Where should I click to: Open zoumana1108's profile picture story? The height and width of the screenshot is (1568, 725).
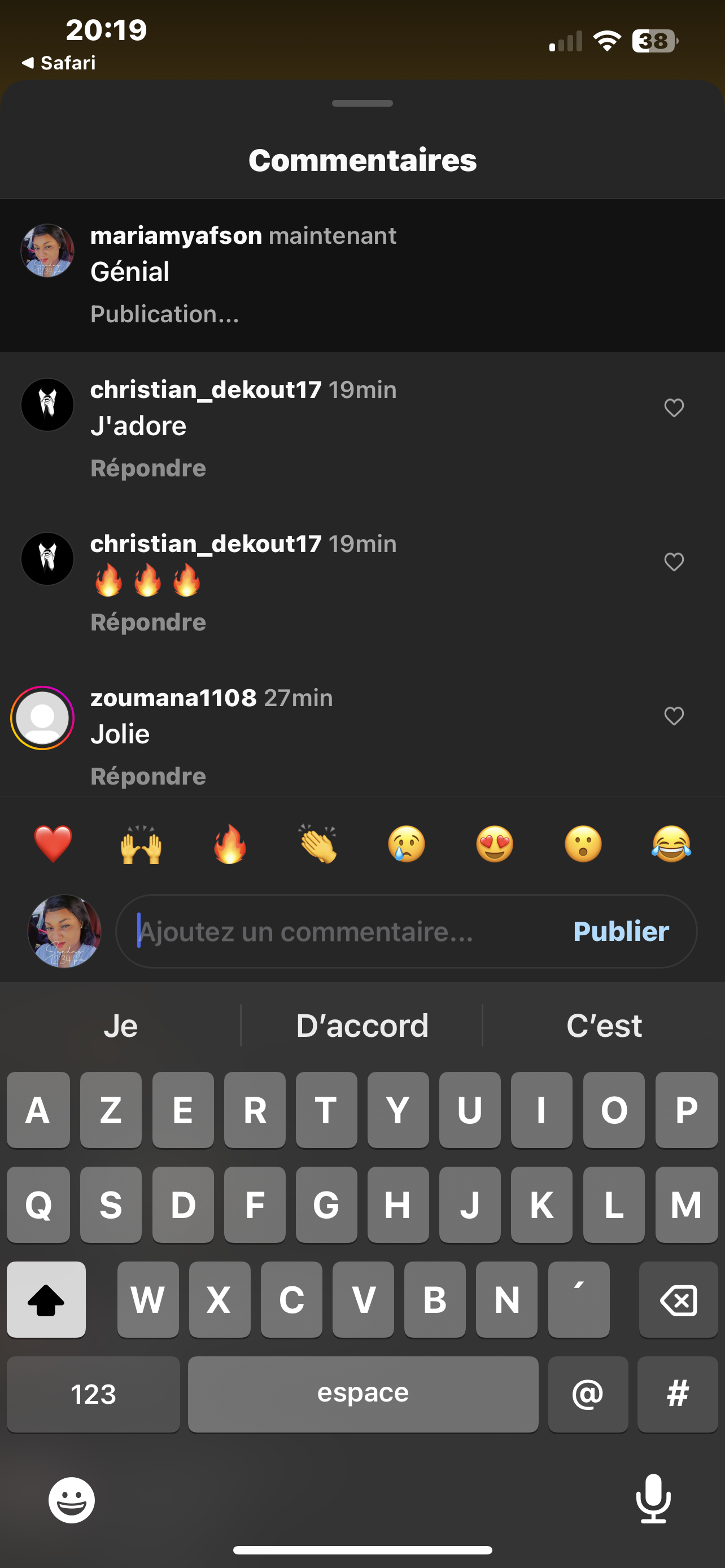tap(42, 717)
